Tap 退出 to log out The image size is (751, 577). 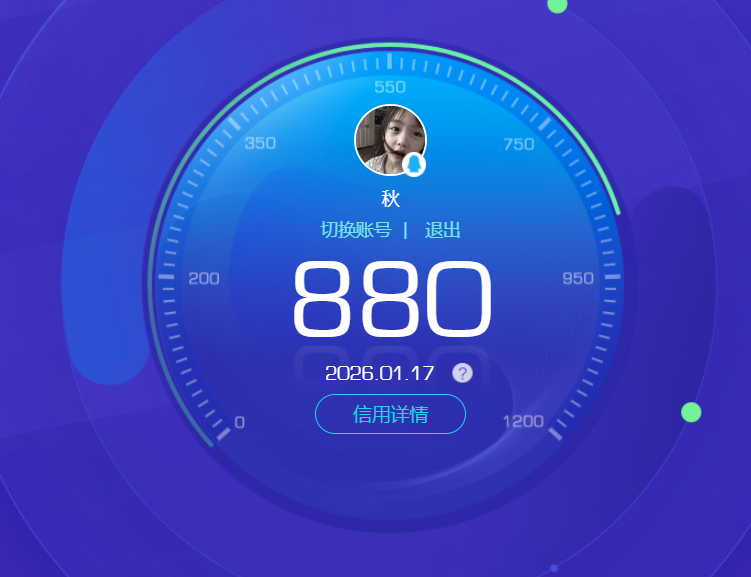point(442,230)
